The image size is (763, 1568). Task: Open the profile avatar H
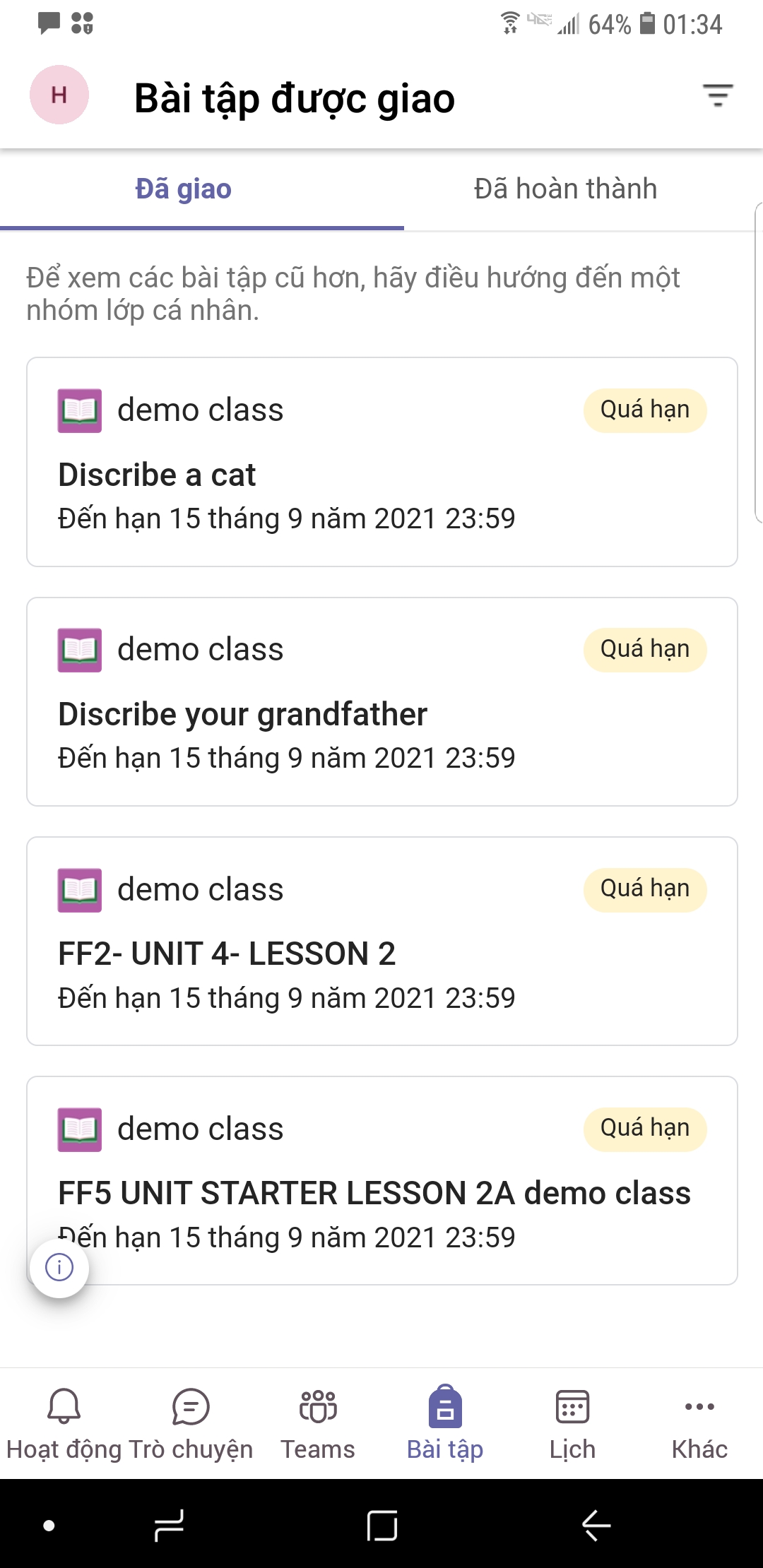click(59, 95)
